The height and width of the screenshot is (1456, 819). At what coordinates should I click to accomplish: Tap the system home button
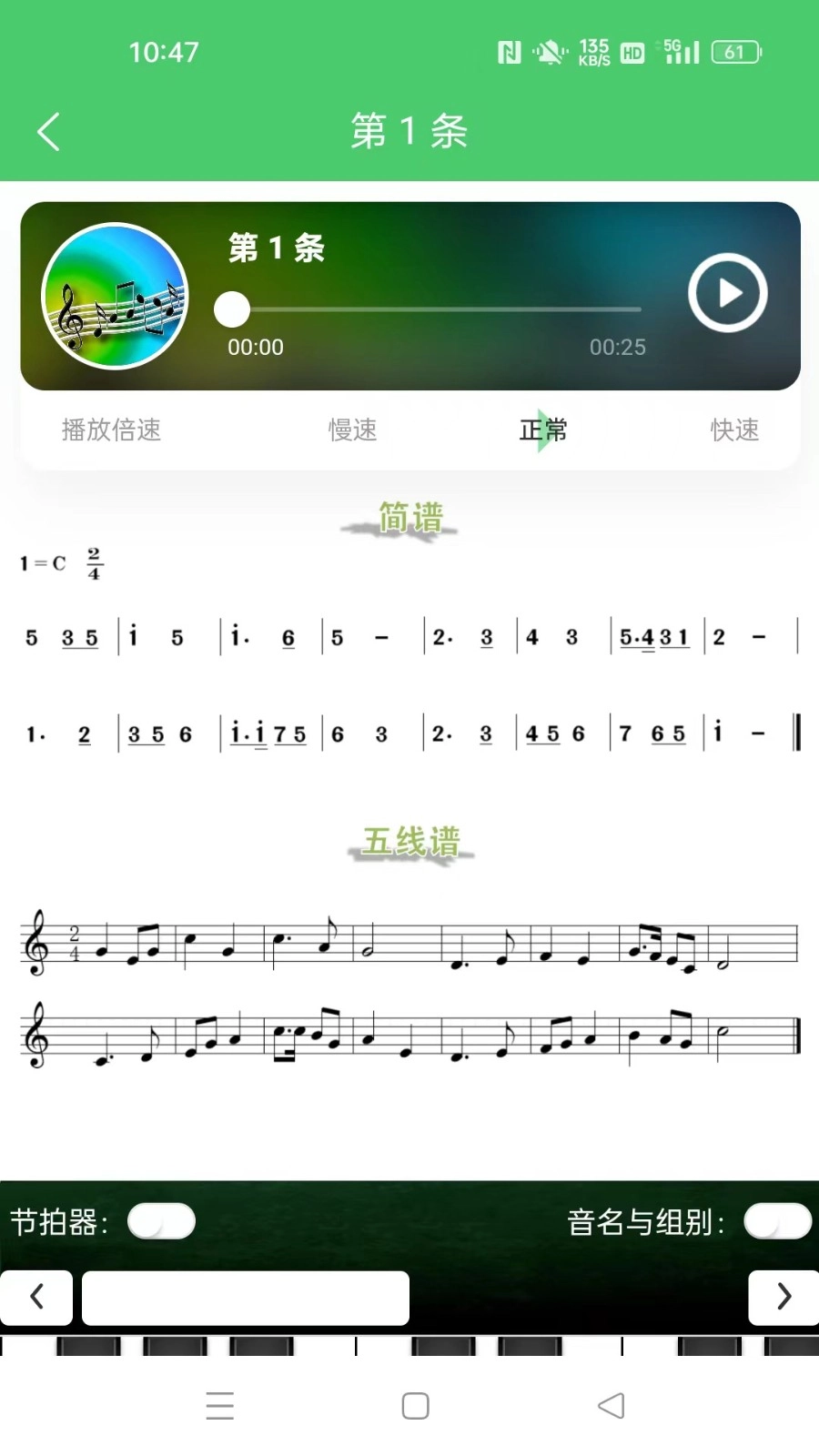415,1406
